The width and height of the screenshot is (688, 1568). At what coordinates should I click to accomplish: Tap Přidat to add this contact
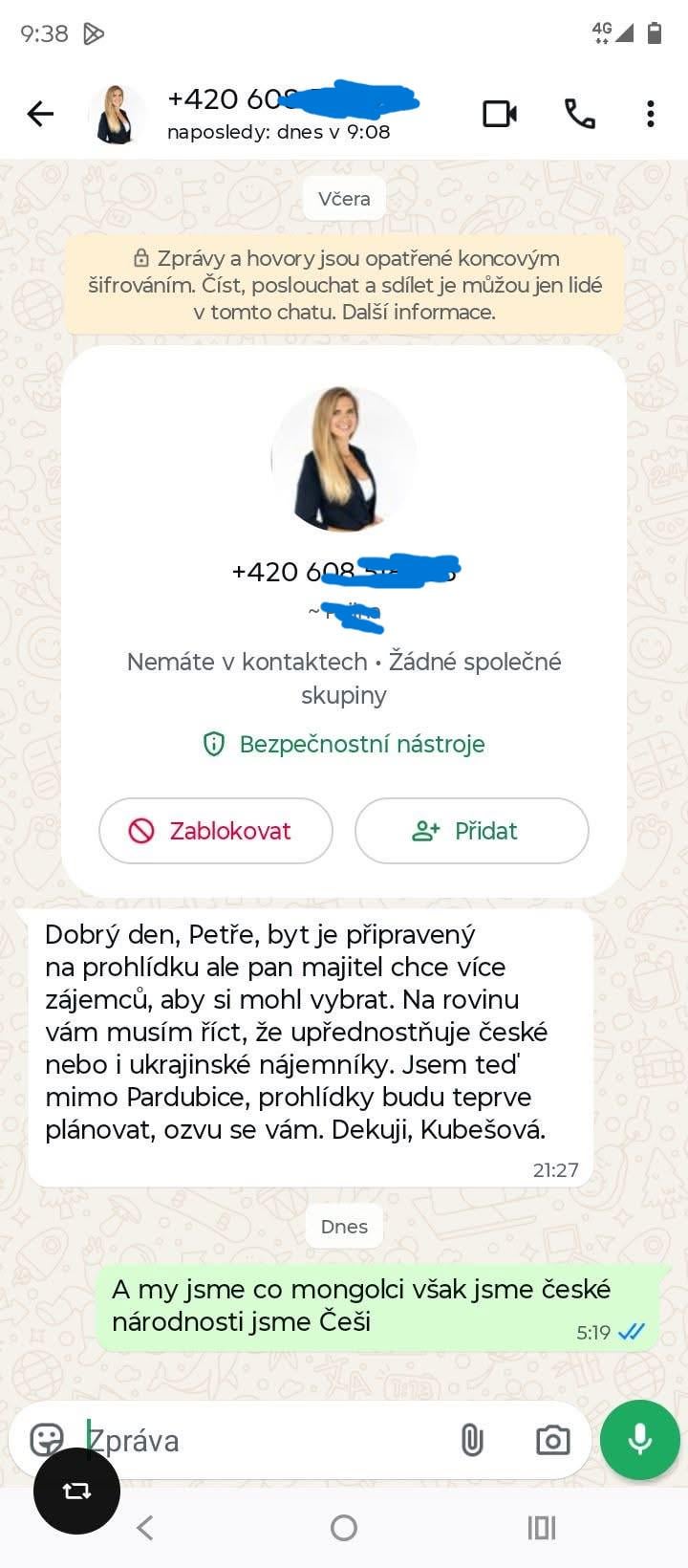471,831
